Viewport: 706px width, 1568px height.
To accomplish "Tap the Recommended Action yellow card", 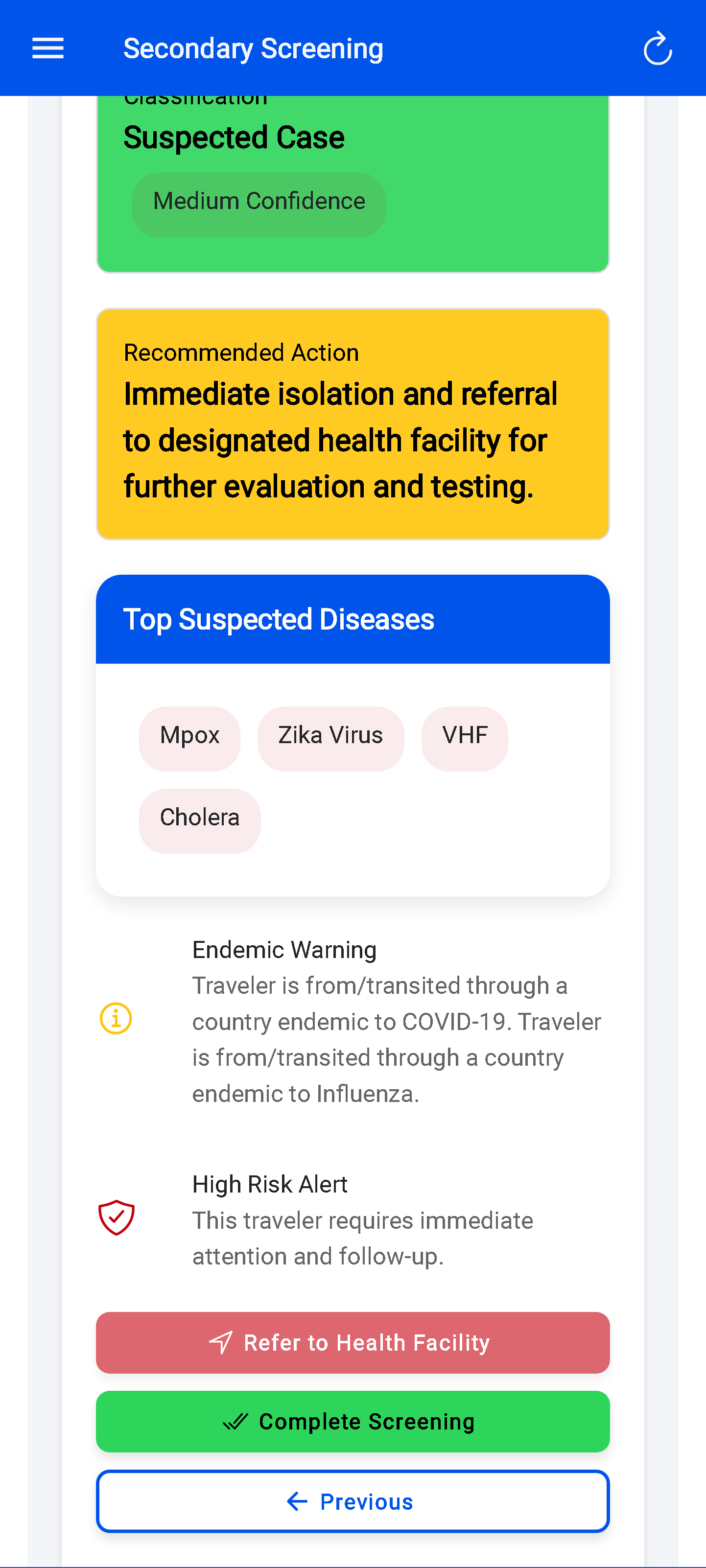I will coord(353,423).
